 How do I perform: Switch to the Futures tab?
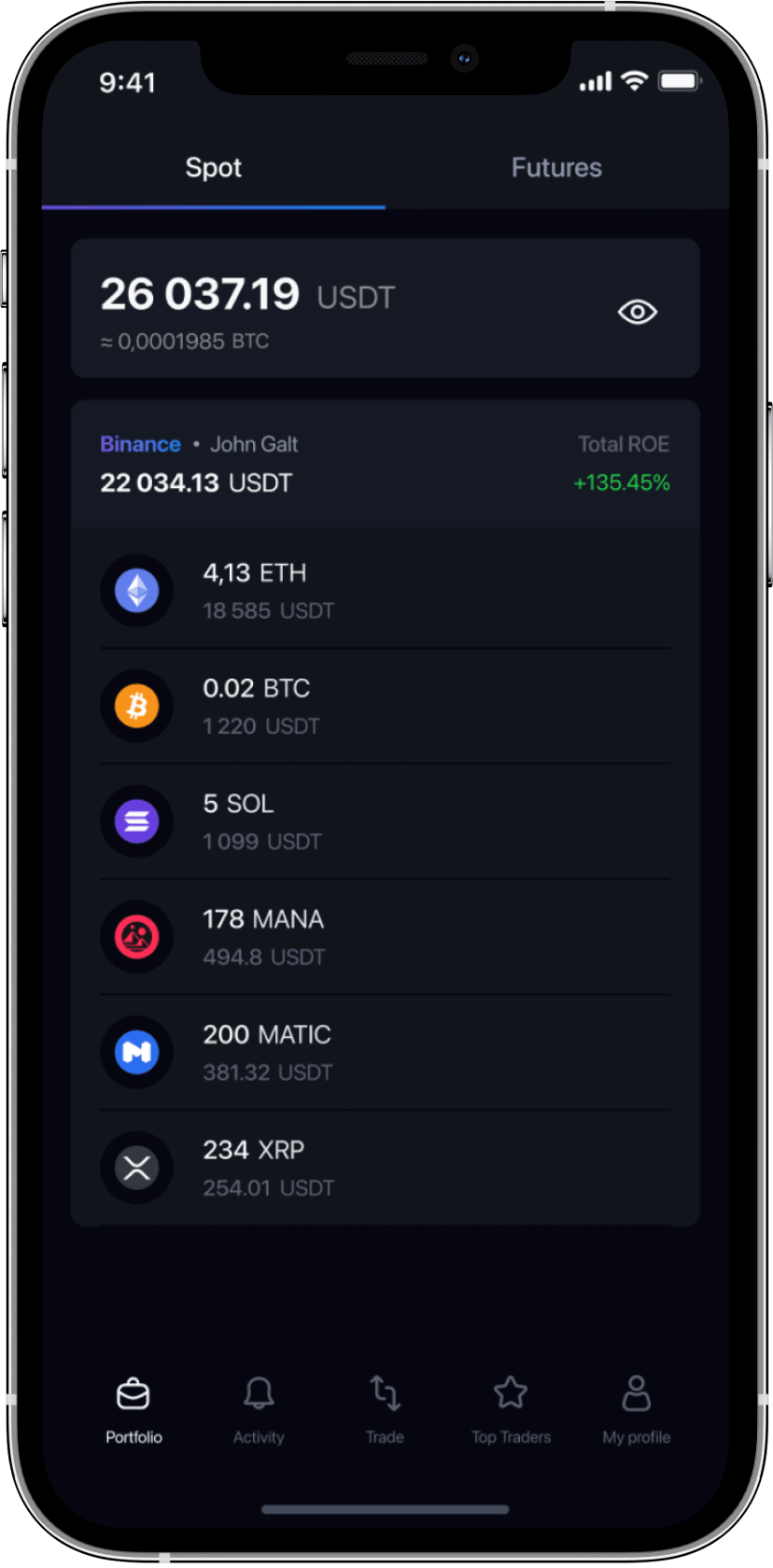pos(556,168)
